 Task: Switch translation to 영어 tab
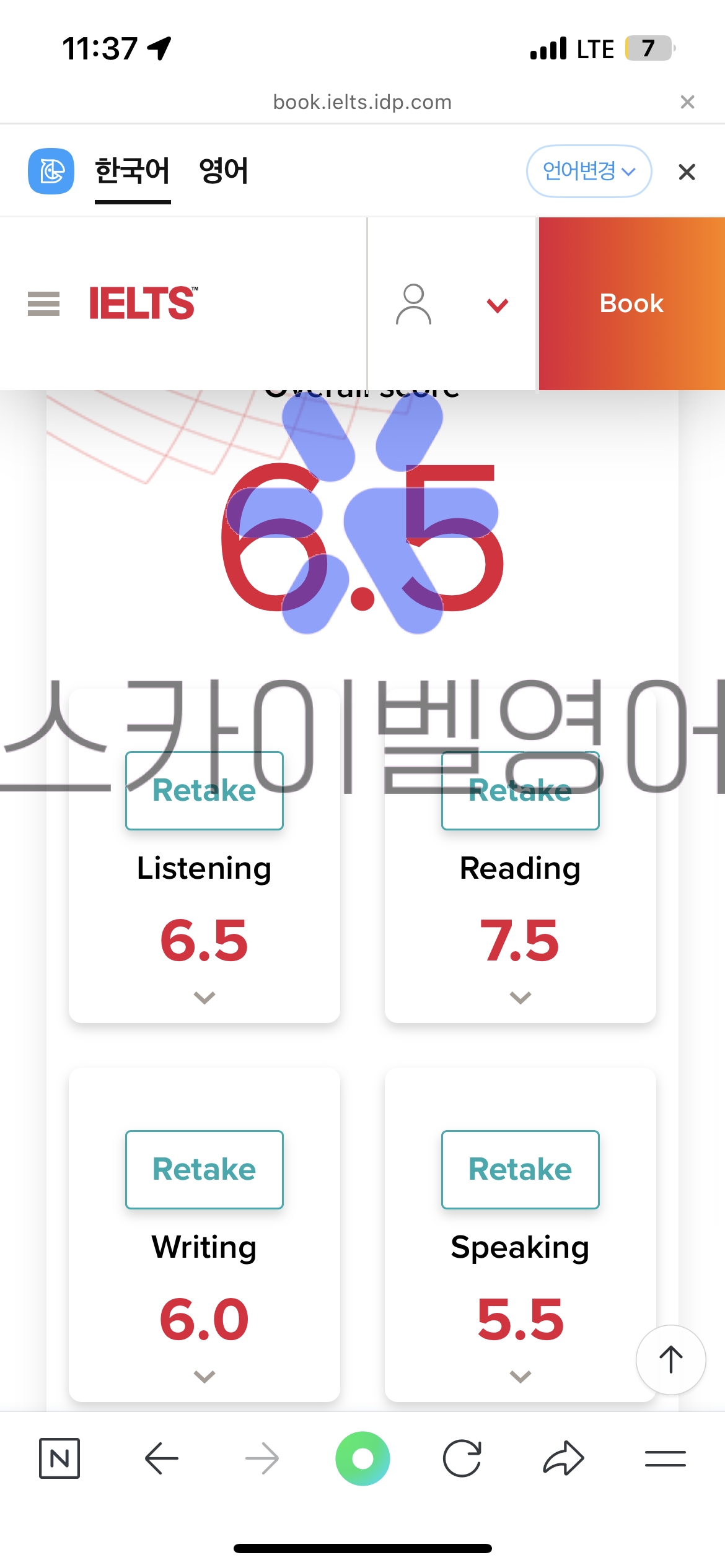coord(223,172)
